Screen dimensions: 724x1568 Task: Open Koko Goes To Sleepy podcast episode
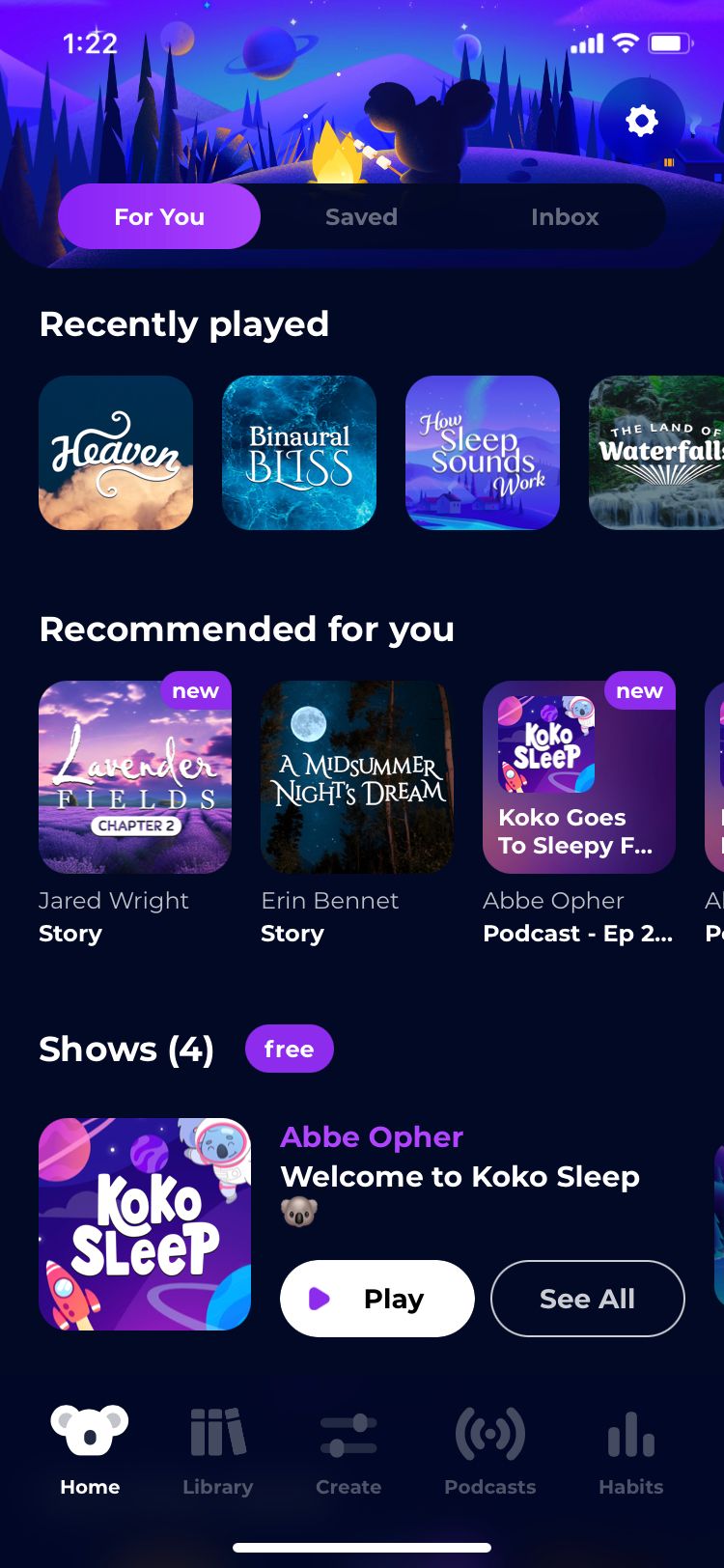[579, 777]
